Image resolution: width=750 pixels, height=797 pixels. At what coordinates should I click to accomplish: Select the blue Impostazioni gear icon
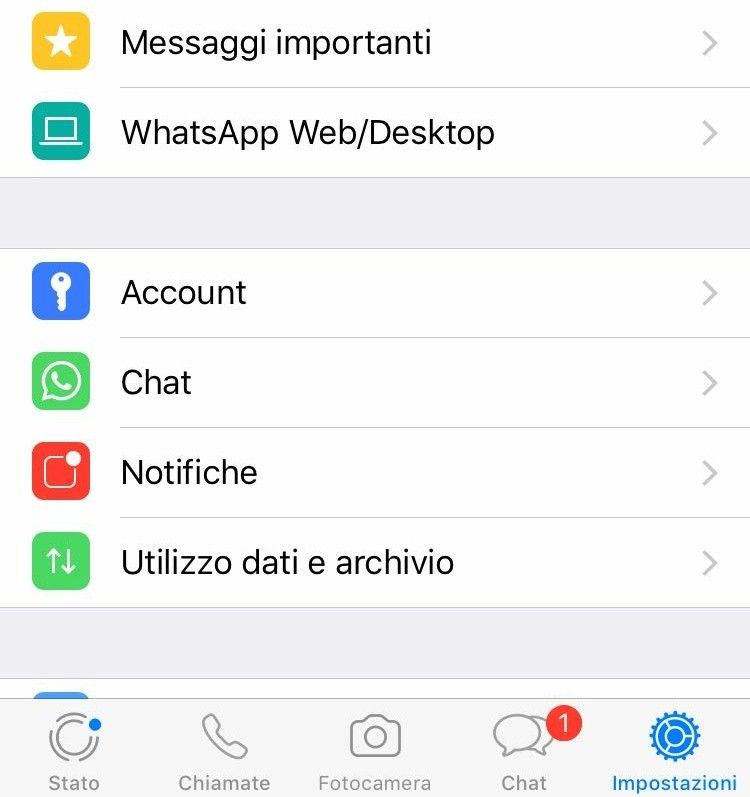673,736
